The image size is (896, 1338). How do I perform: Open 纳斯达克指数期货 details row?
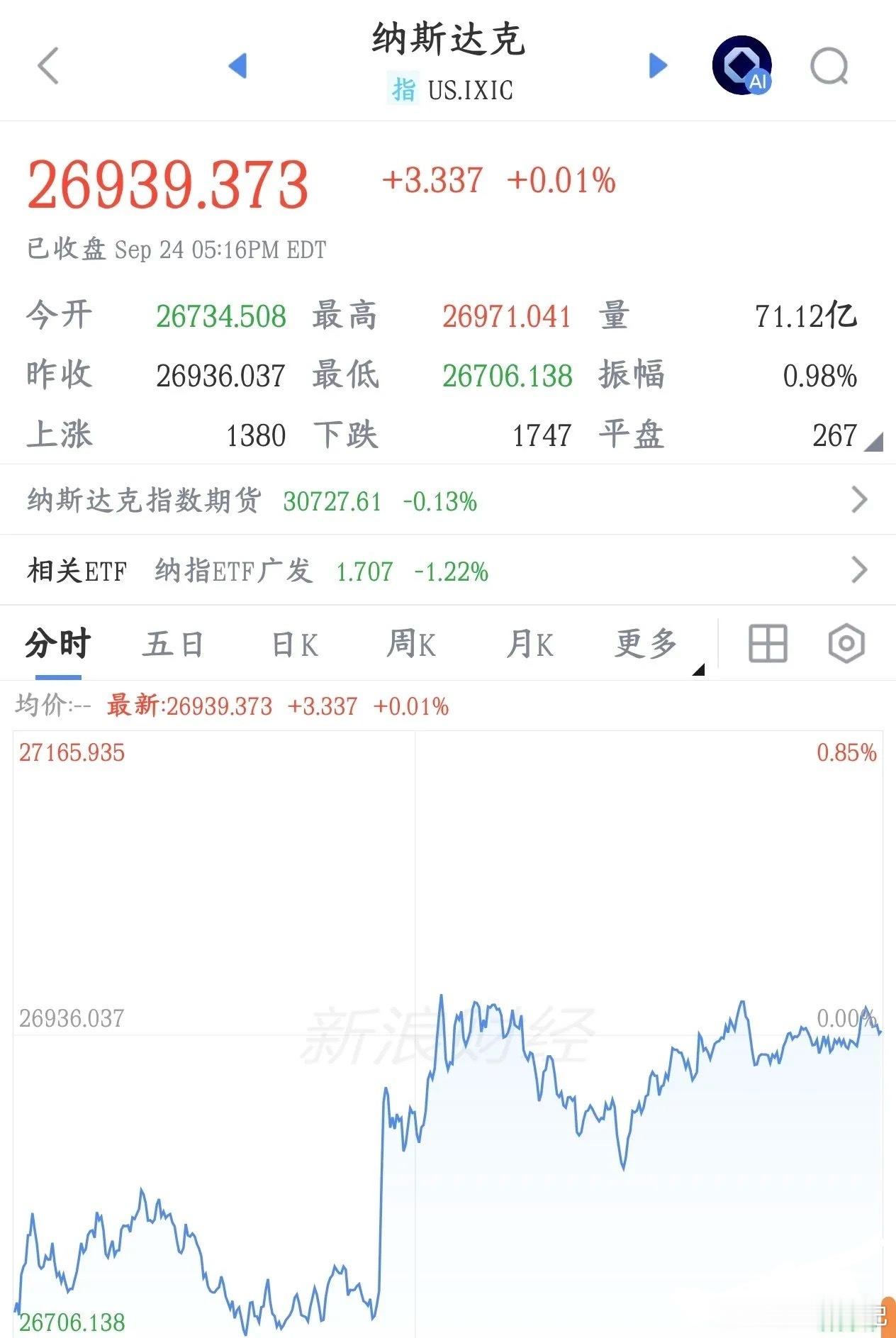(448, 500)
